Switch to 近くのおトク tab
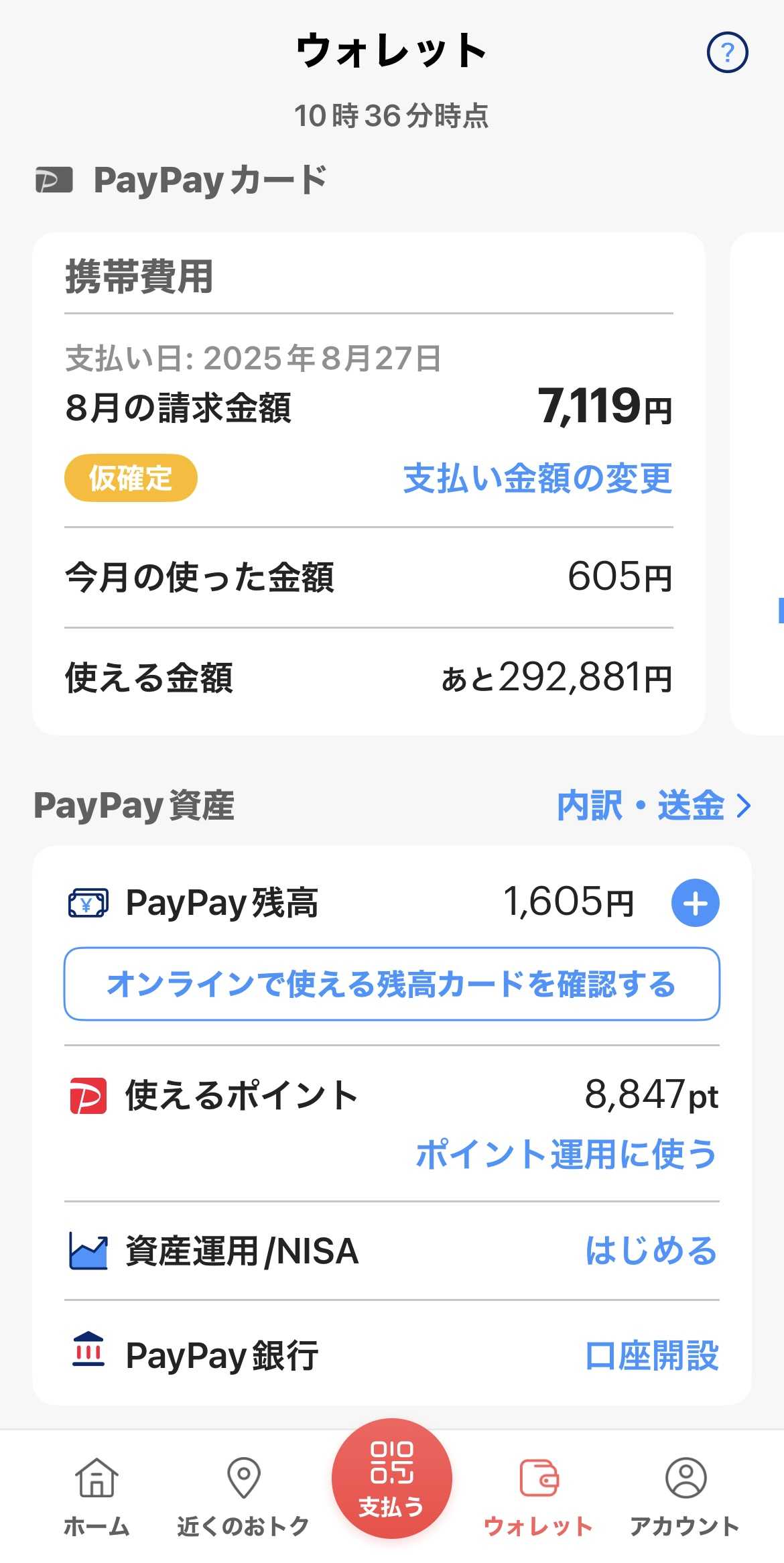 pyautogui.click(x=243, y=1496)
